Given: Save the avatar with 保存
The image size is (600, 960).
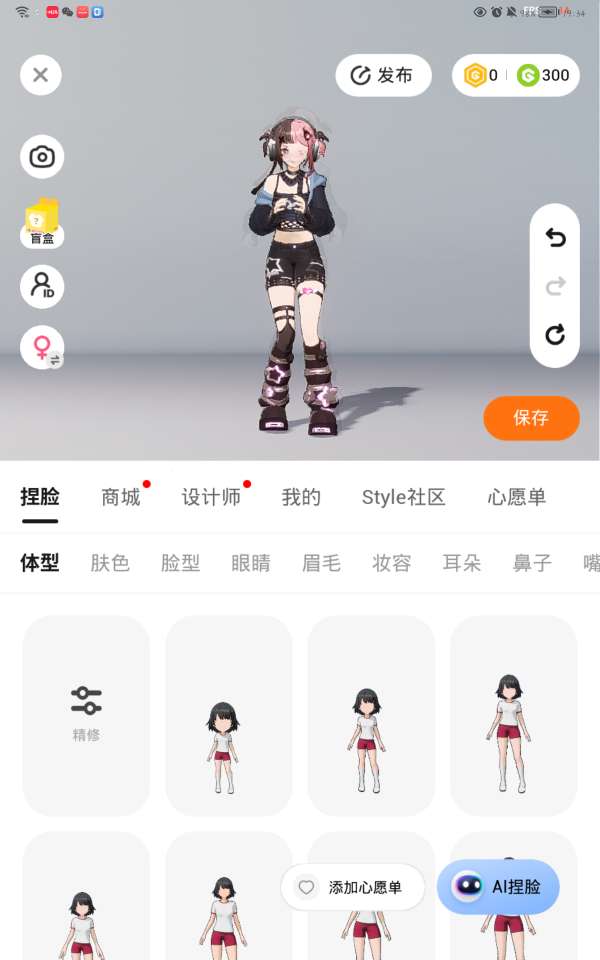Looking at the screenshot, I should pos(531,418).
